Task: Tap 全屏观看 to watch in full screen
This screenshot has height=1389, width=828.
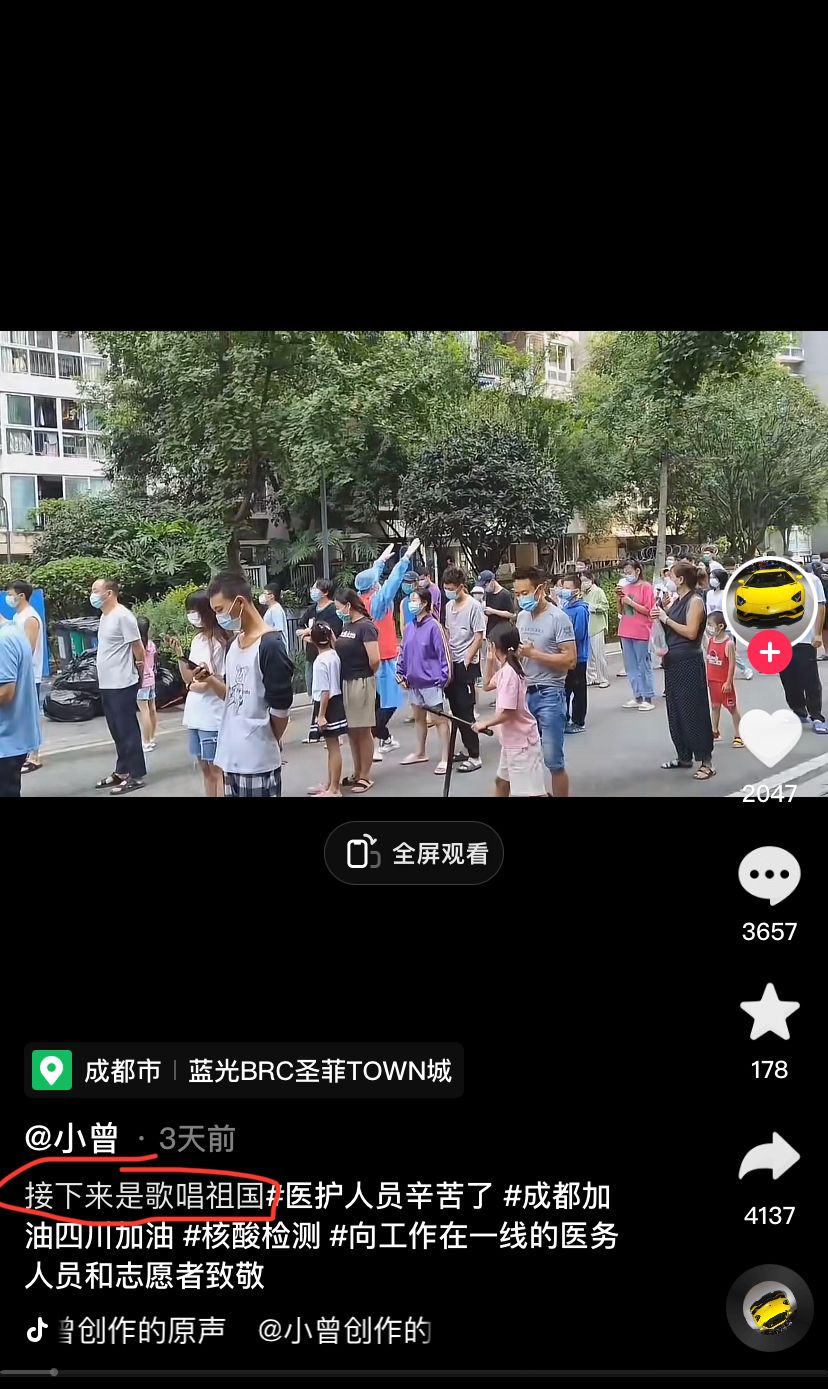Action: (x=414, y=853)
